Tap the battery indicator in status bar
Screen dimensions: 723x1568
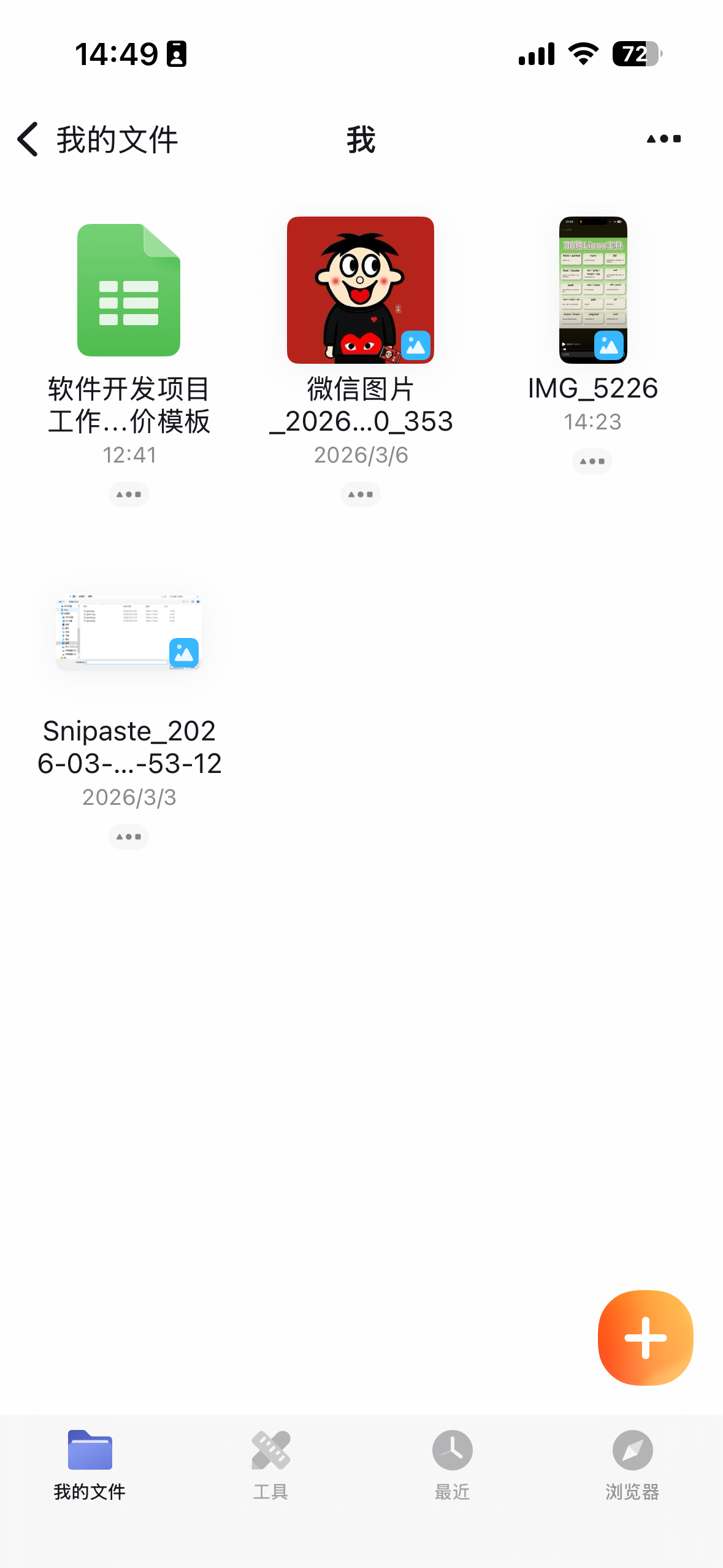(x=636, y=55)
